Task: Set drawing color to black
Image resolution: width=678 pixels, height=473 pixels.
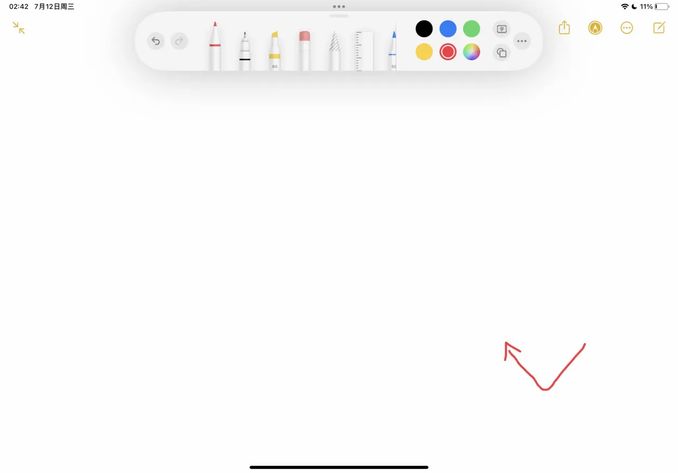Action: 424,29
